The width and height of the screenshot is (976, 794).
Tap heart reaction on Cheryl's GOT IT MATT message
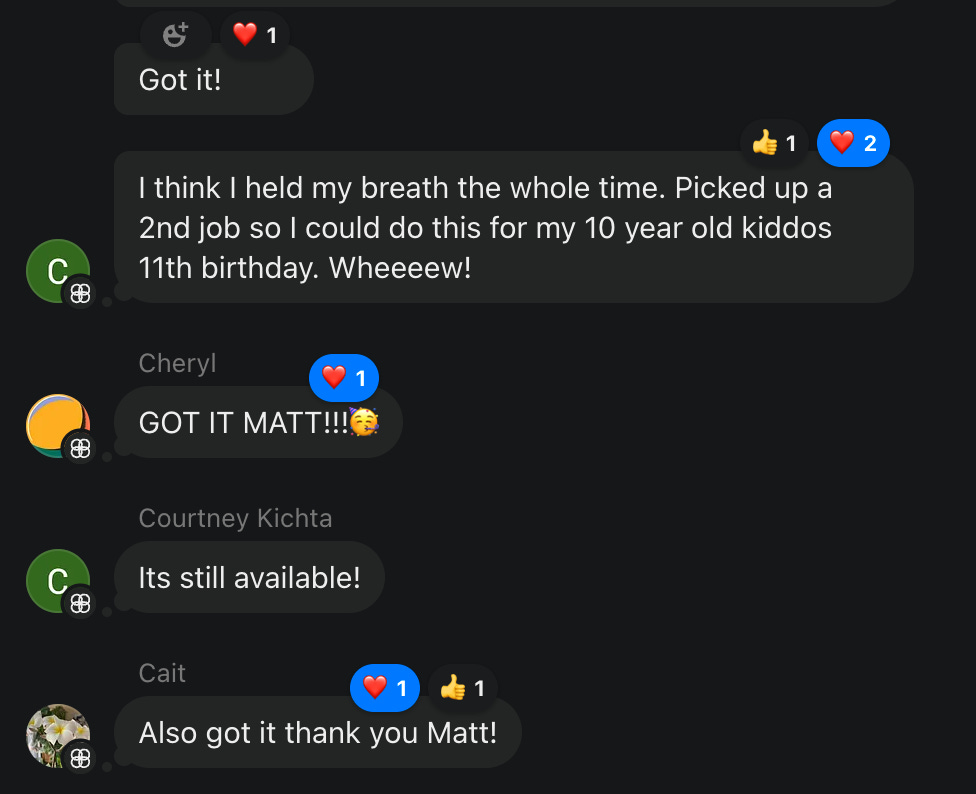point(344,377)
